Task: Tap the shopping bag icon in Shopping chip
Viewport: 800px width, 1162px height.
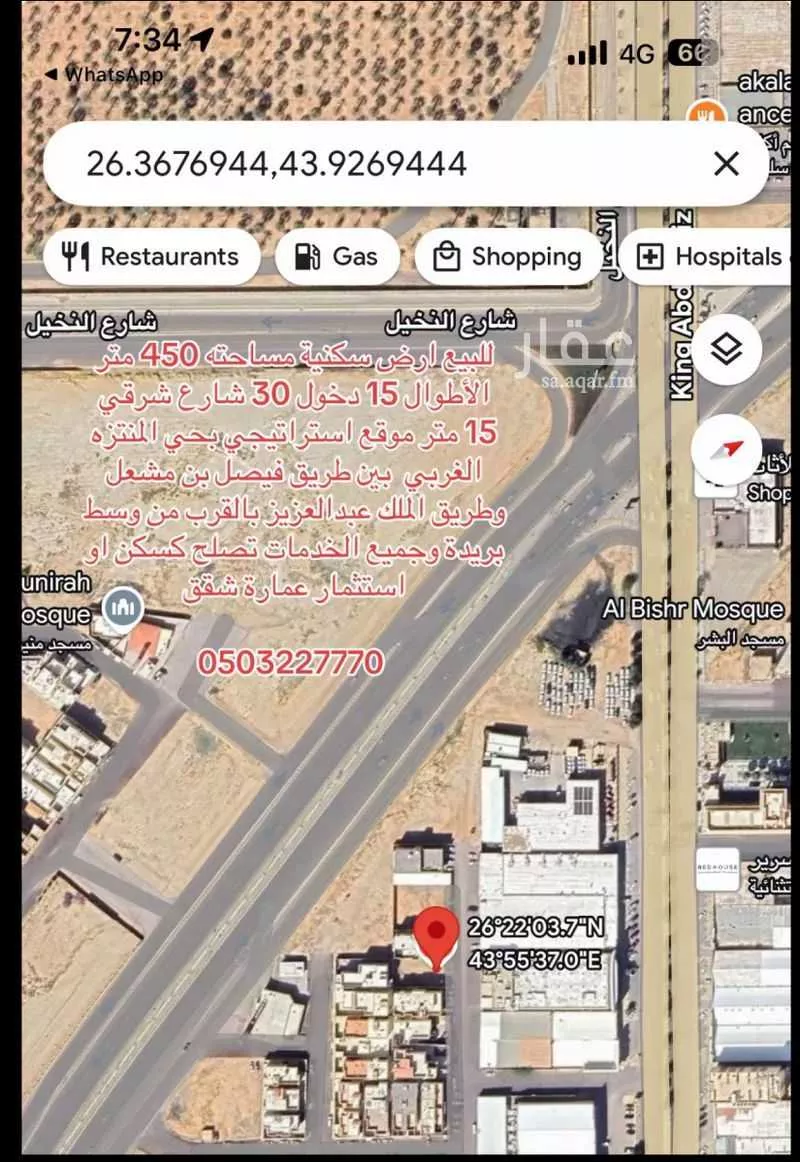Action: pyautogui.click(x=449, y=256)
